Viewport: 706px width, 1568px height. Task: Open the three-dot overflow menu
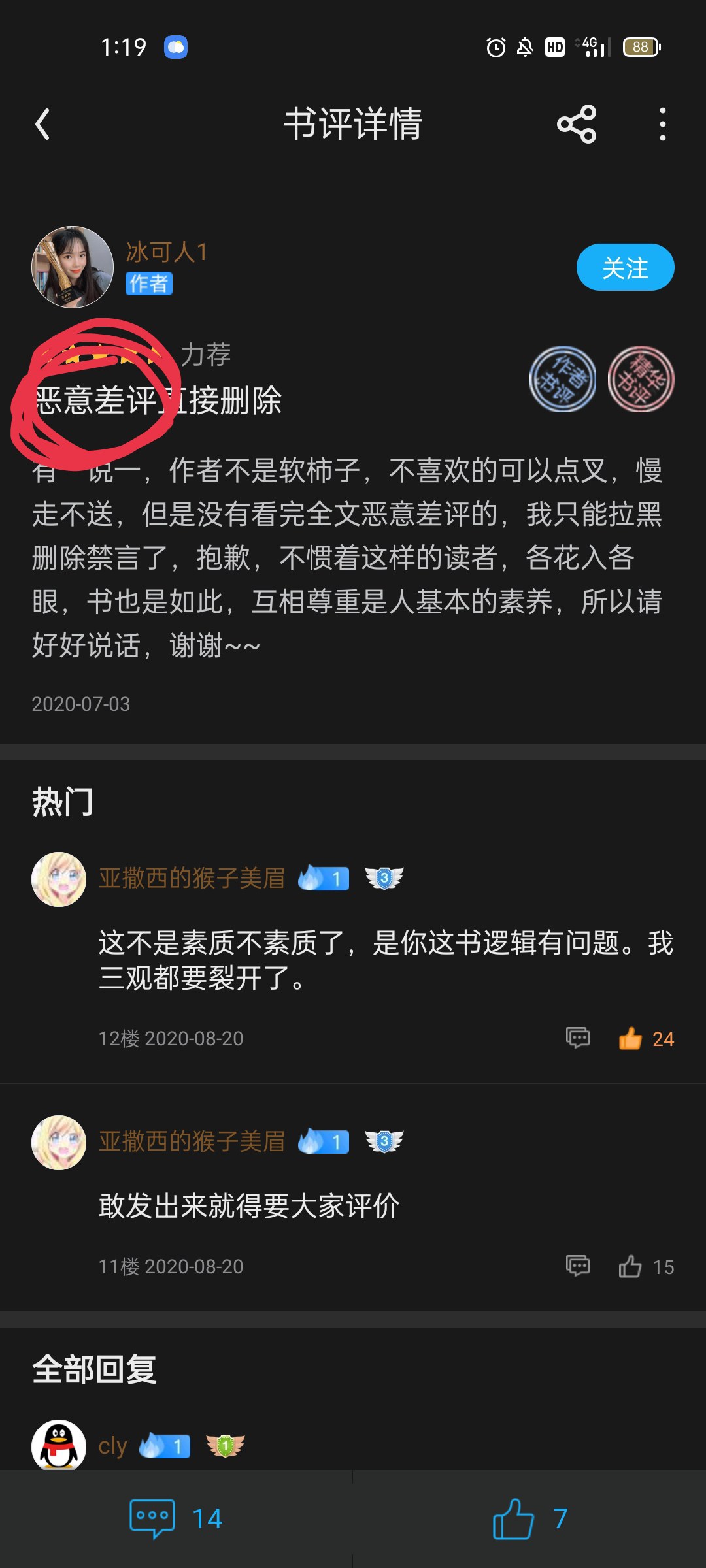pos(662,124)
